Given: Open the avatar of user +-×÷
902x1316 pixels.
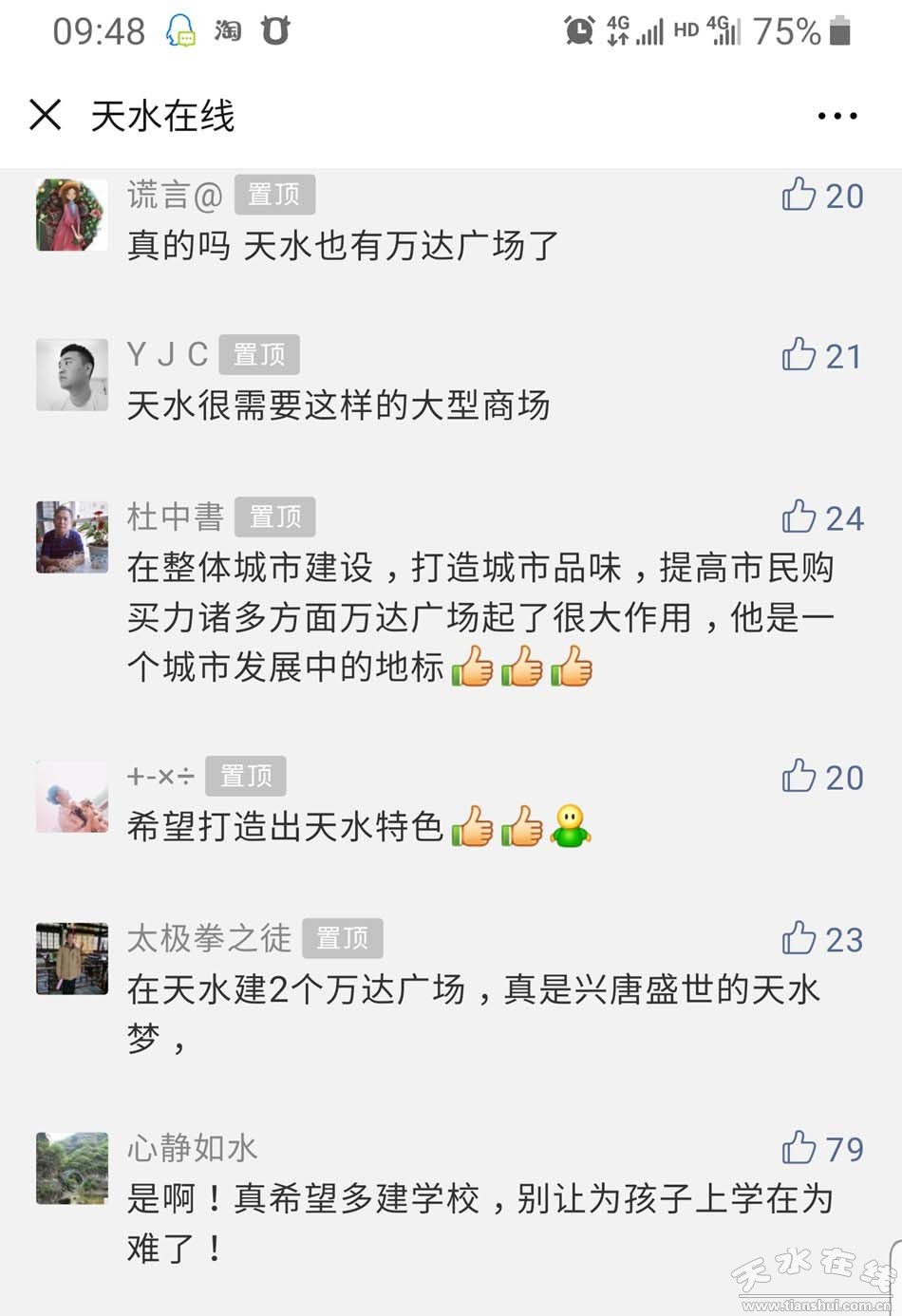Looking at the screenshot, I should tap(72, 797).
